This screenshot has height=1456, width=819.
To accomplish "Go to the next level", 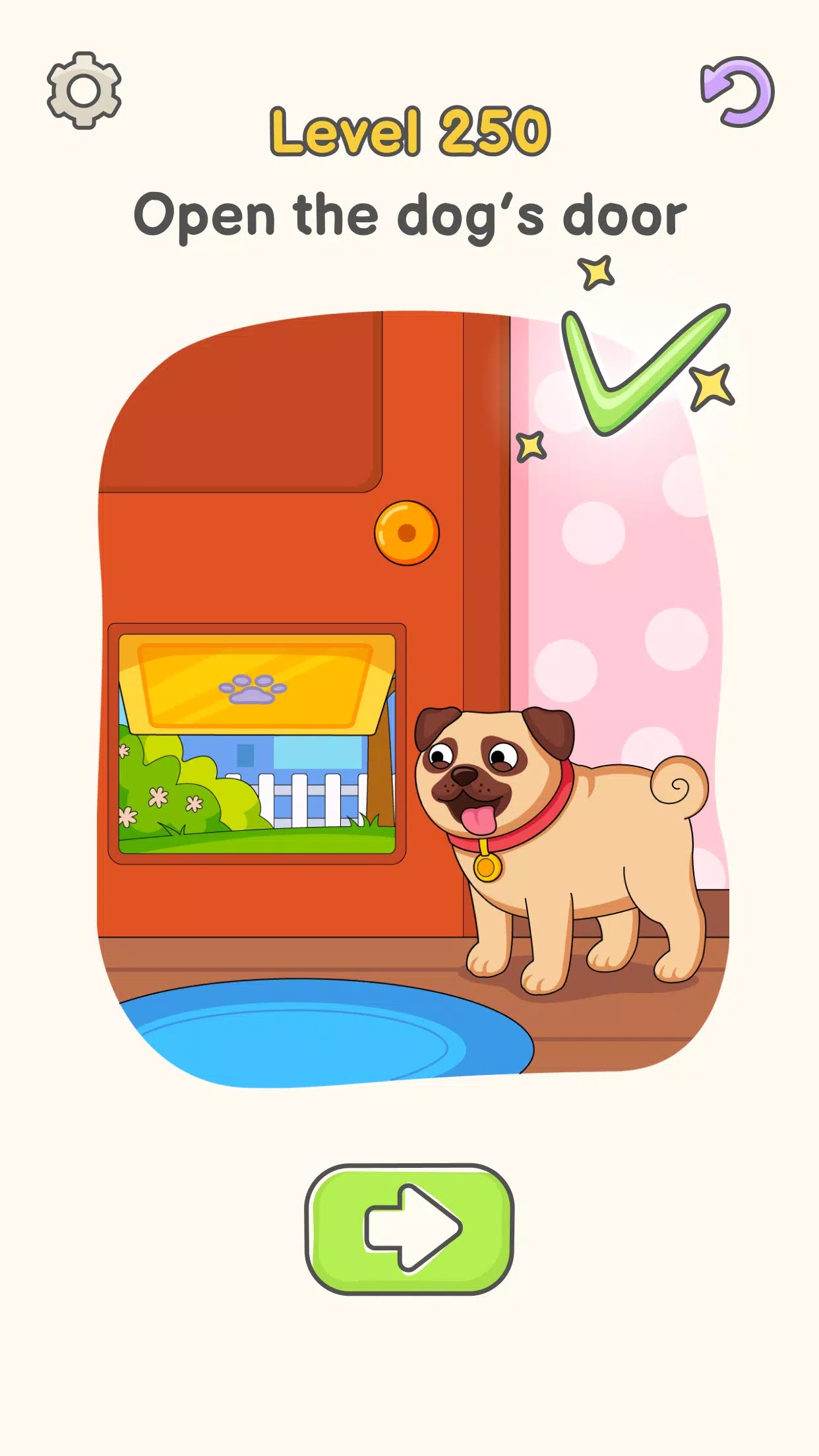I will [409, 1228].
